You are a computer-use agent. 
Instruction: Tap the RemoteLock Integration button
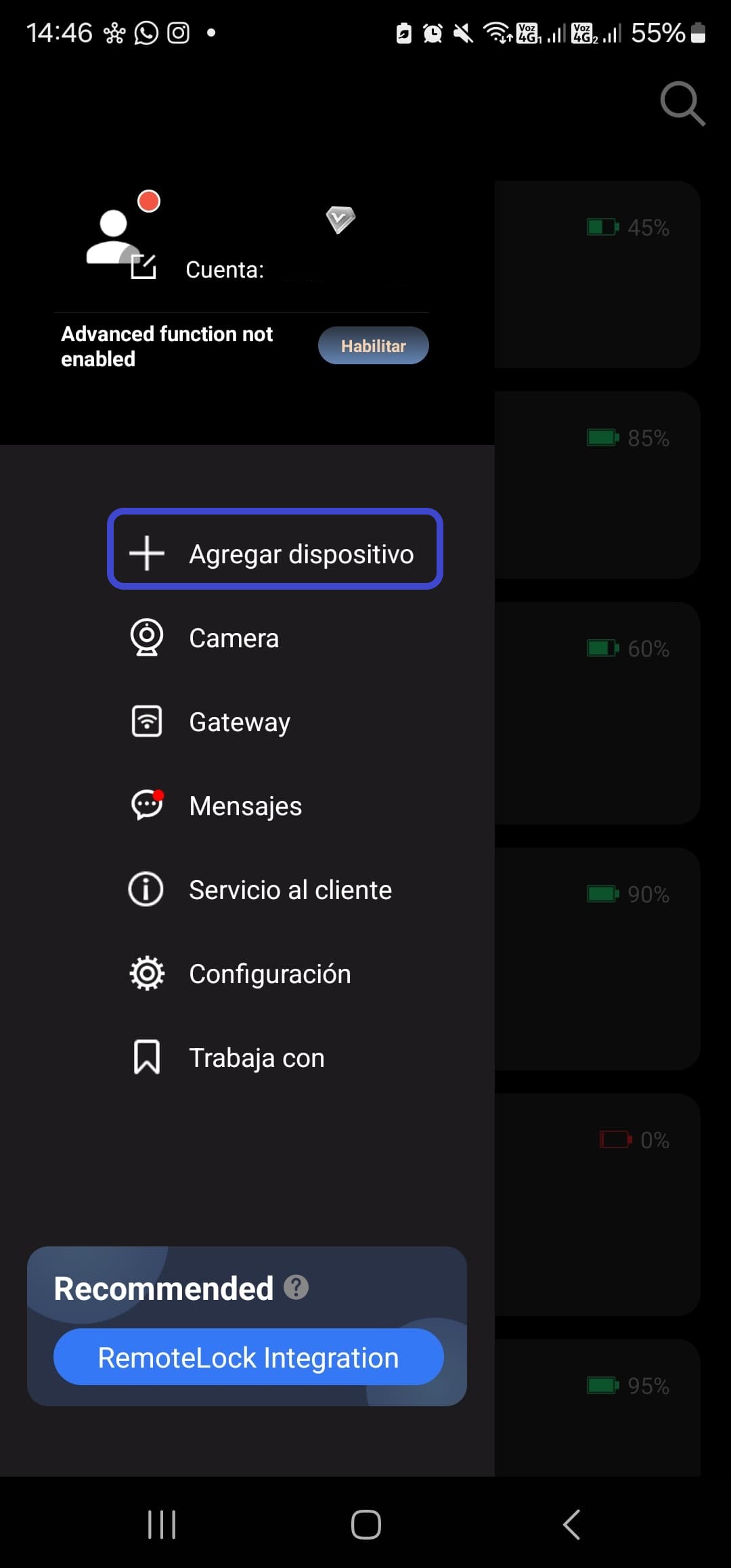tap(248, 1357)
